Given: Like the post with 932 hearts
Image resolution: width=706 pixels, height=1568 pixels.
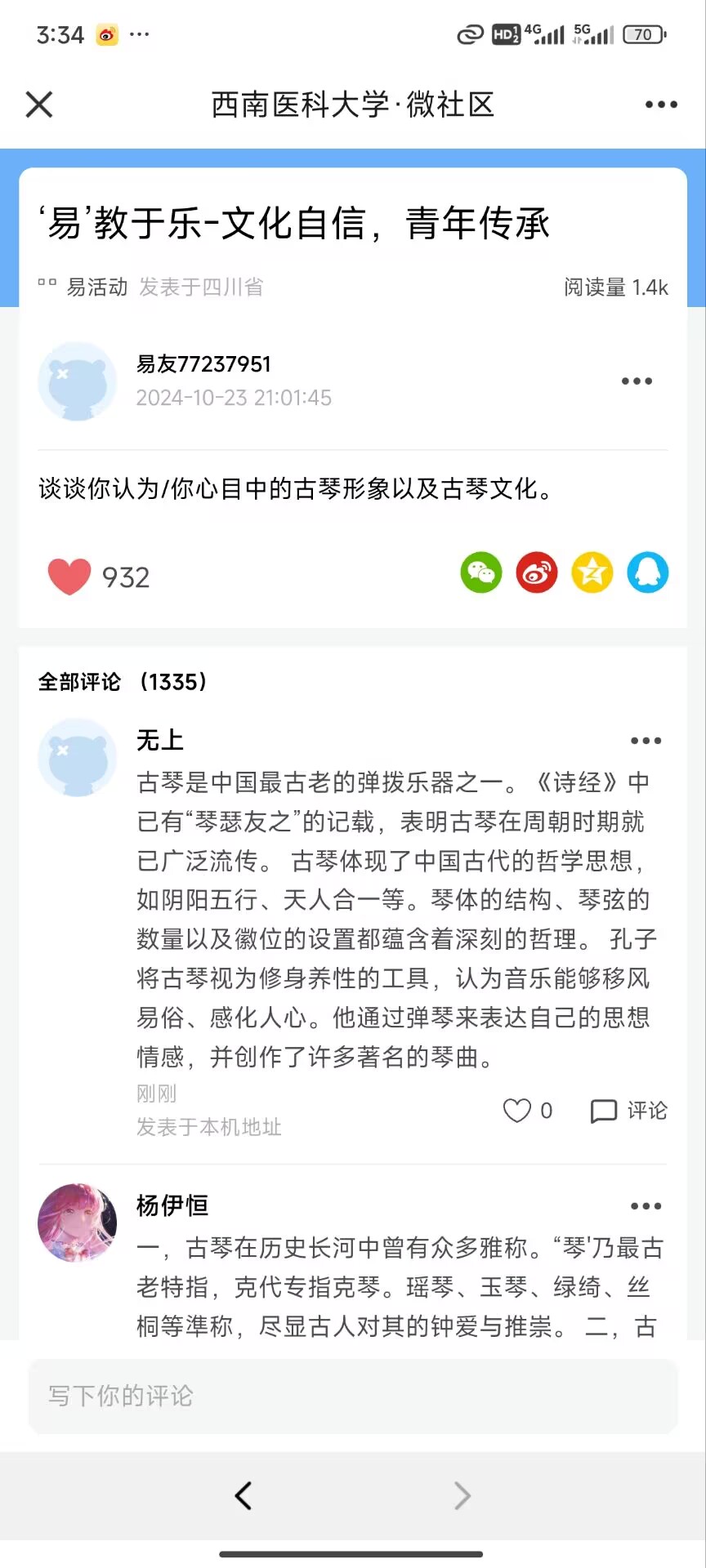Looking at the screenshot, I should 69,577.
